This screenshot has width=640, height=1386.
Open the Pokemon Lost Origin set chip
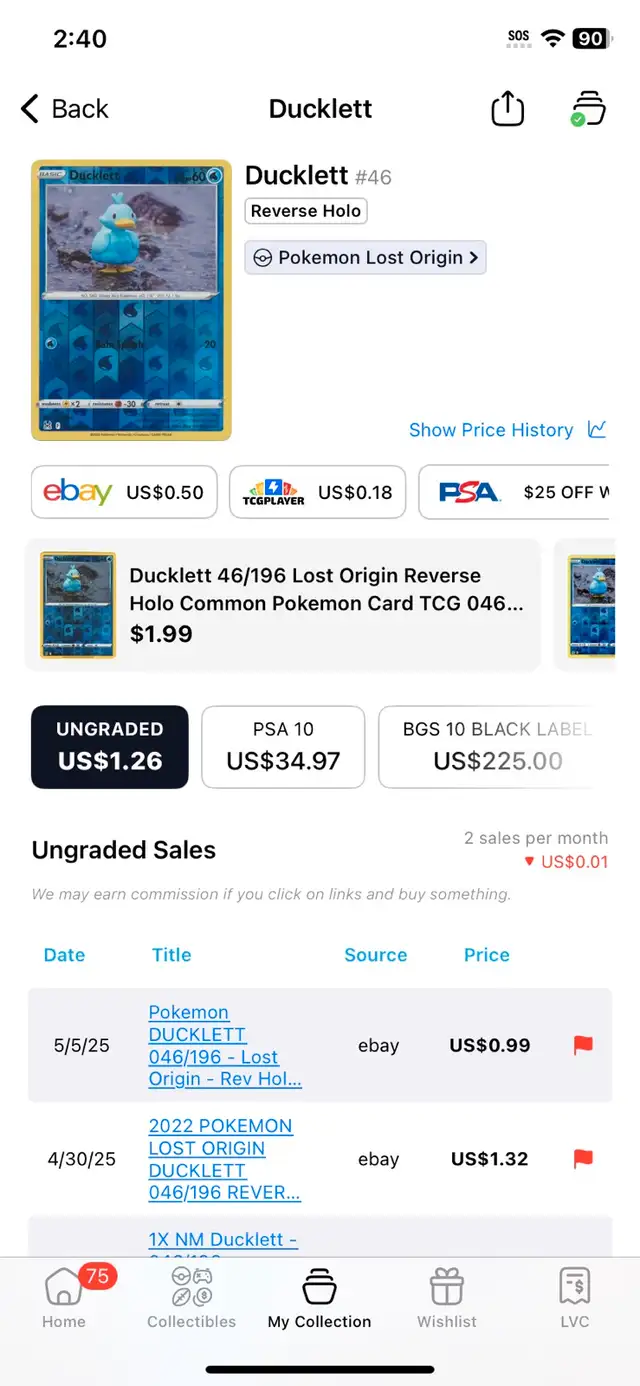click(366, 257)
